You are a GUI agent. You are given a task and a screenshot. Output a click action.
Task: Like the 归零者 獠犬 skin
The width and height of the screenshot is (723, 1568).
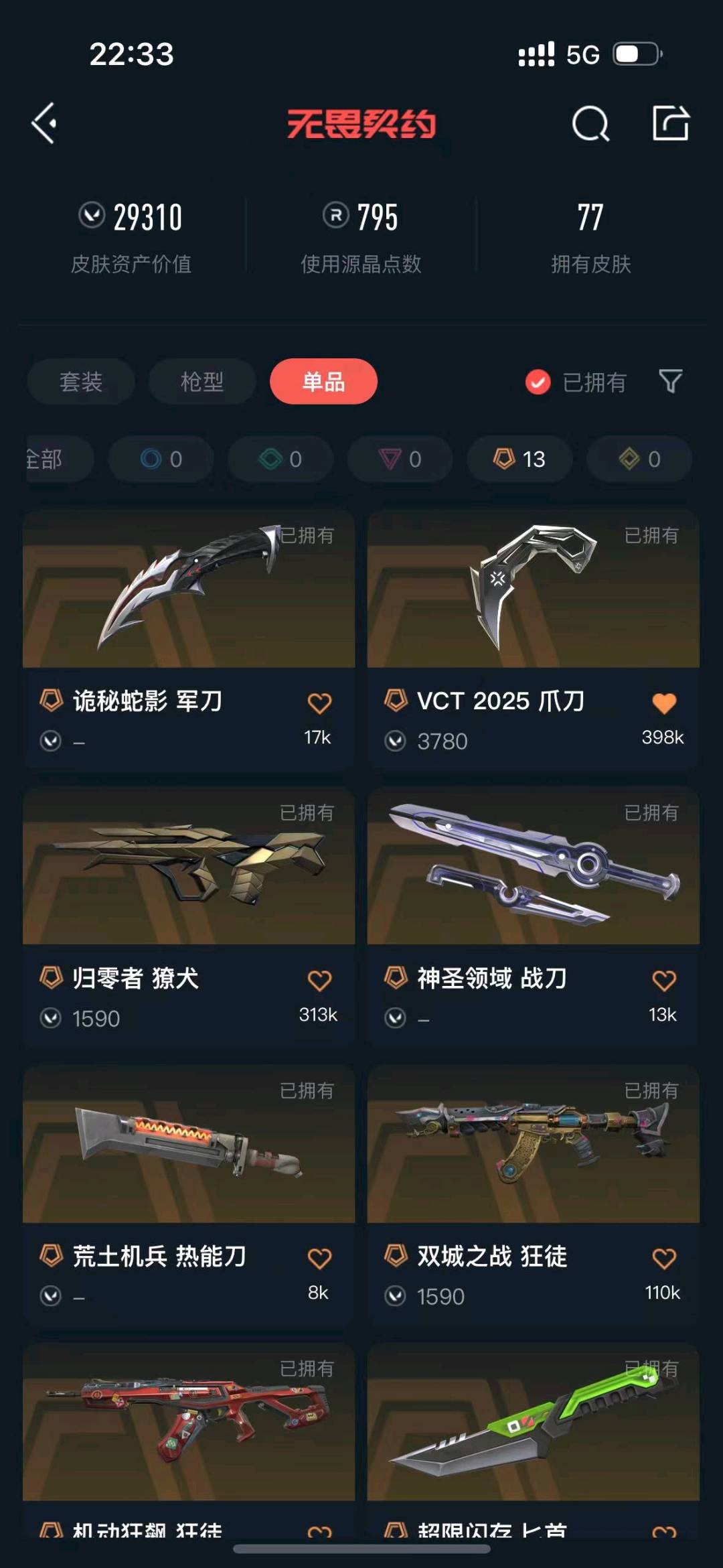pyautogui.click(x=319, y=981)
